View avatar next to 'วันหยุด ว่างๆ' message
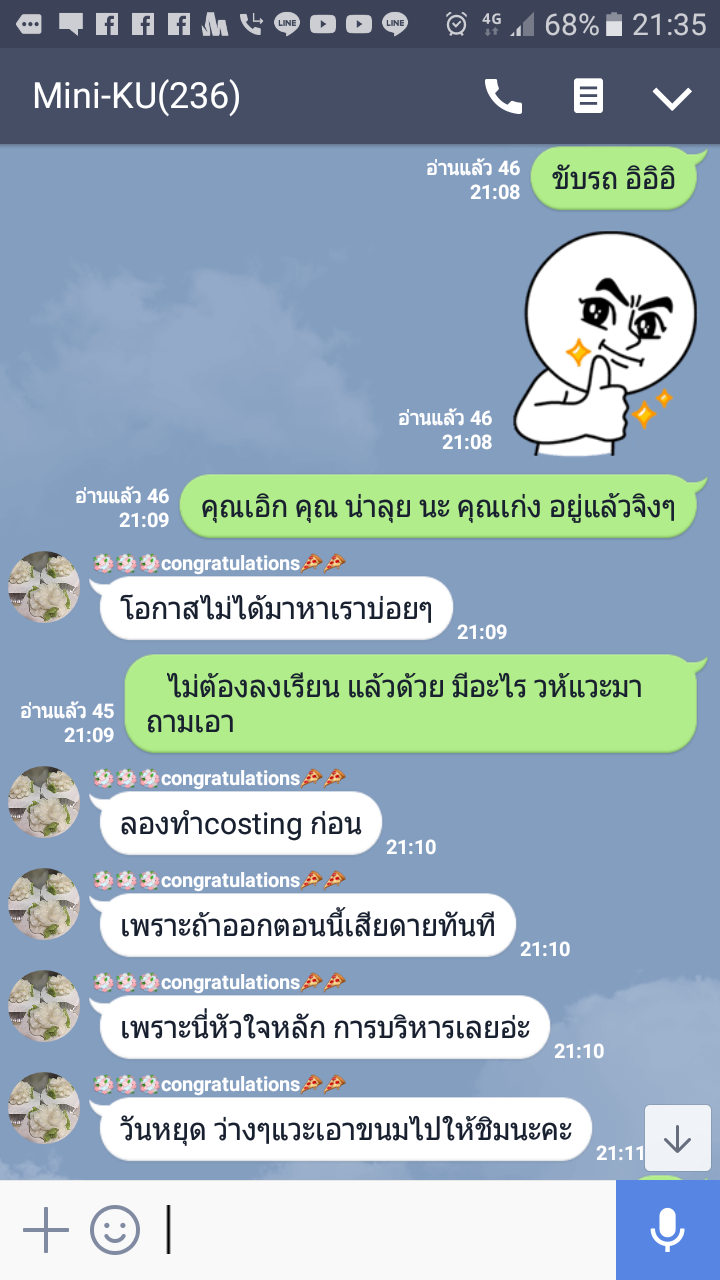 44,1108
